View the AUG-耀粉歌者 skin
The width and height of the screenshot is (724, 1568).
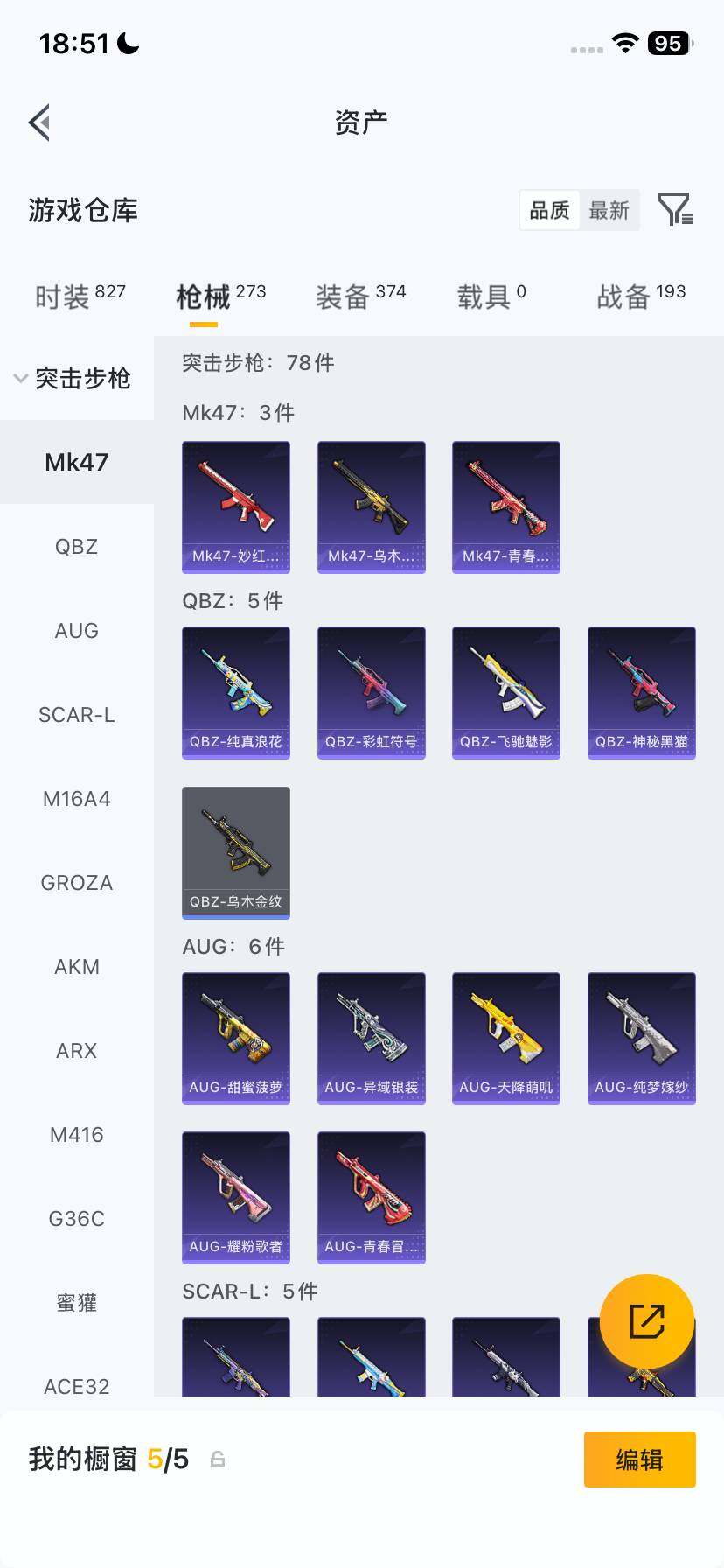tap(236, 1196)
